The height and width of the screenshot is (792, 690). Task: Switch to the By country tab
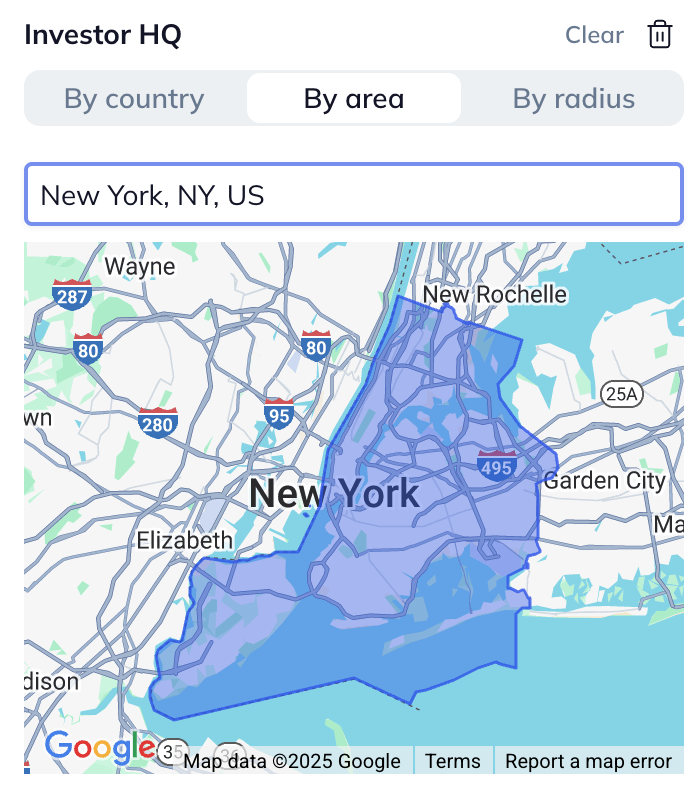click(134, 99)
